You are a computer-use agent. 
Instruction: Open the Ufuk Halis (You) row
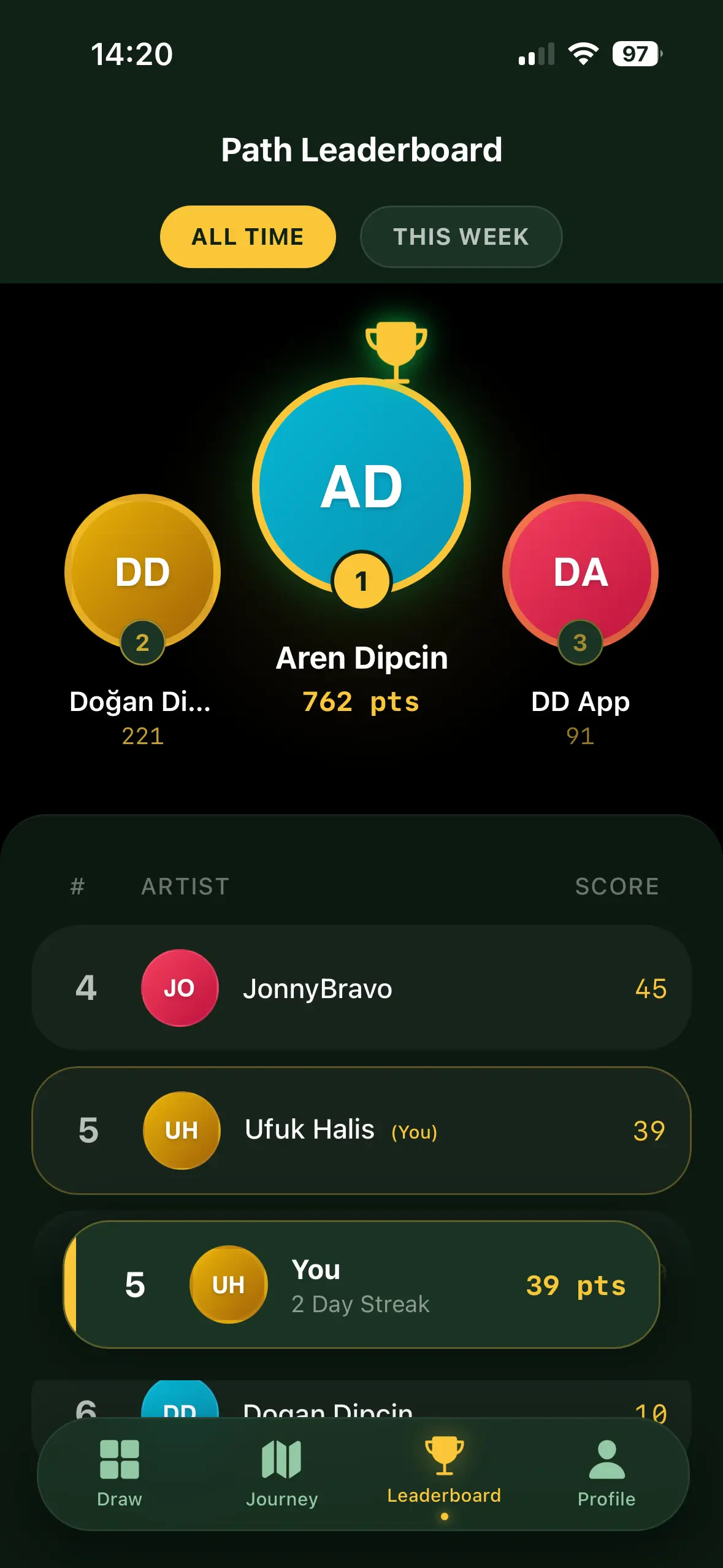pos(361,1130)
